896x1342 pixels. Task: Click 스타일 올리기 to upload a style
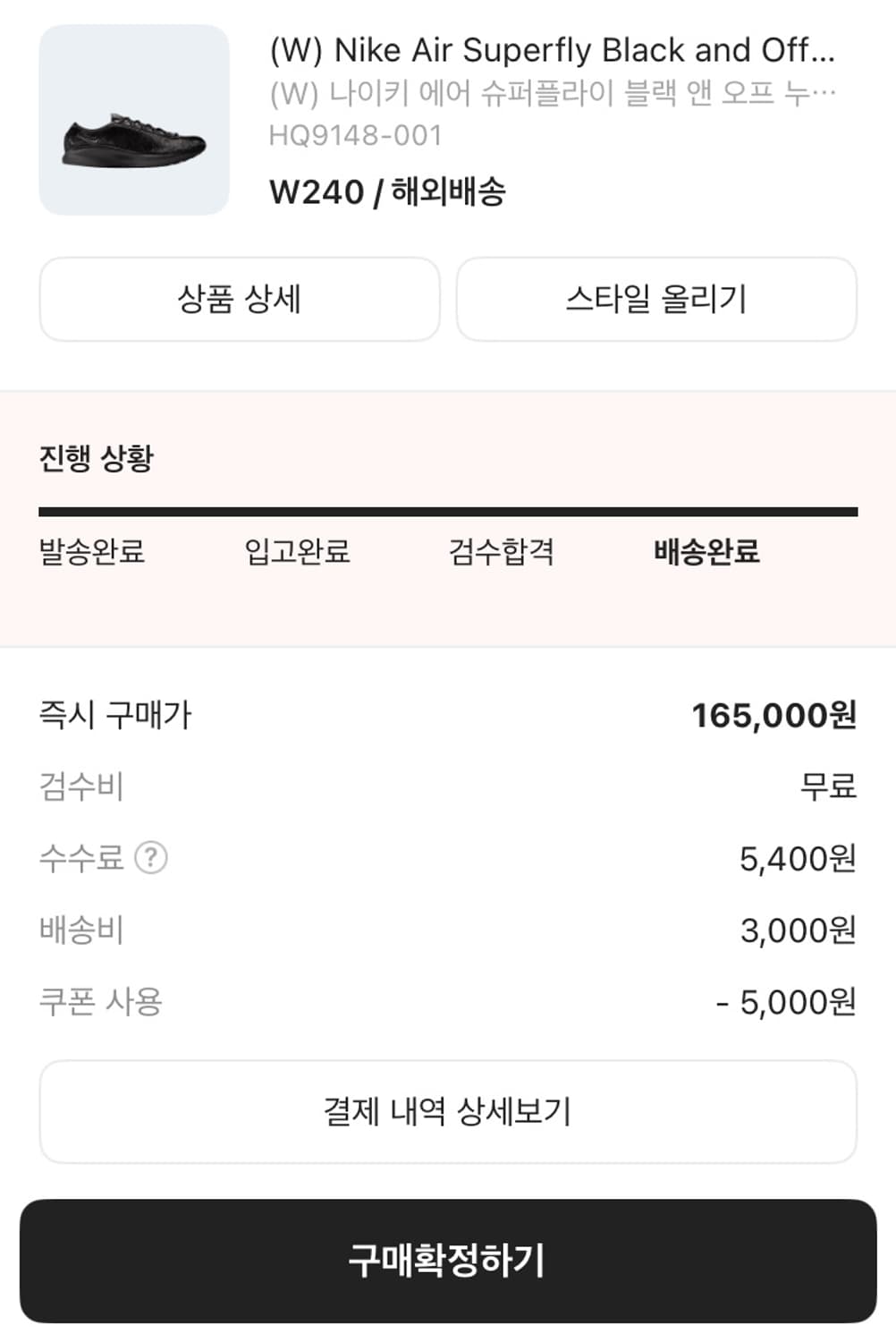pyautogui.click(x=655, y=299)
